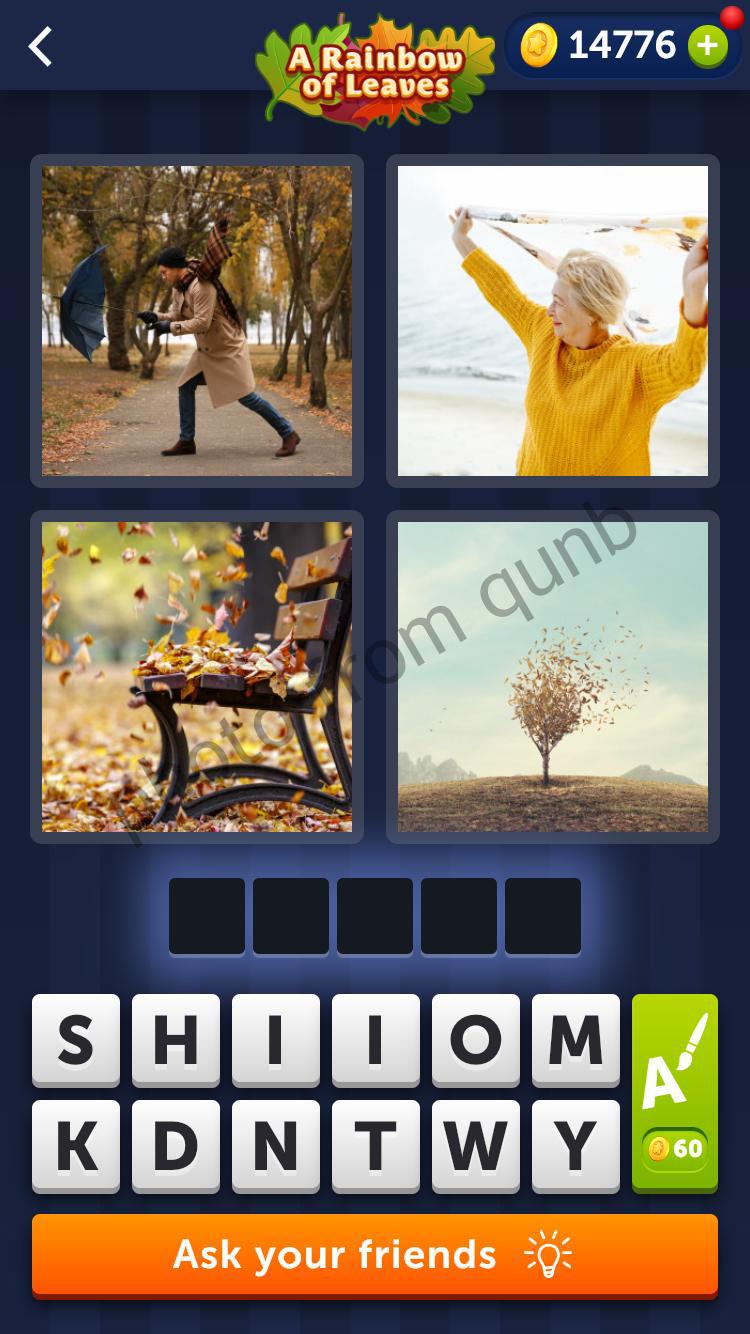Viewport: 750px width, 1334px height.
Task: Tap the letter K tile
Action: tap(76, 1146)
